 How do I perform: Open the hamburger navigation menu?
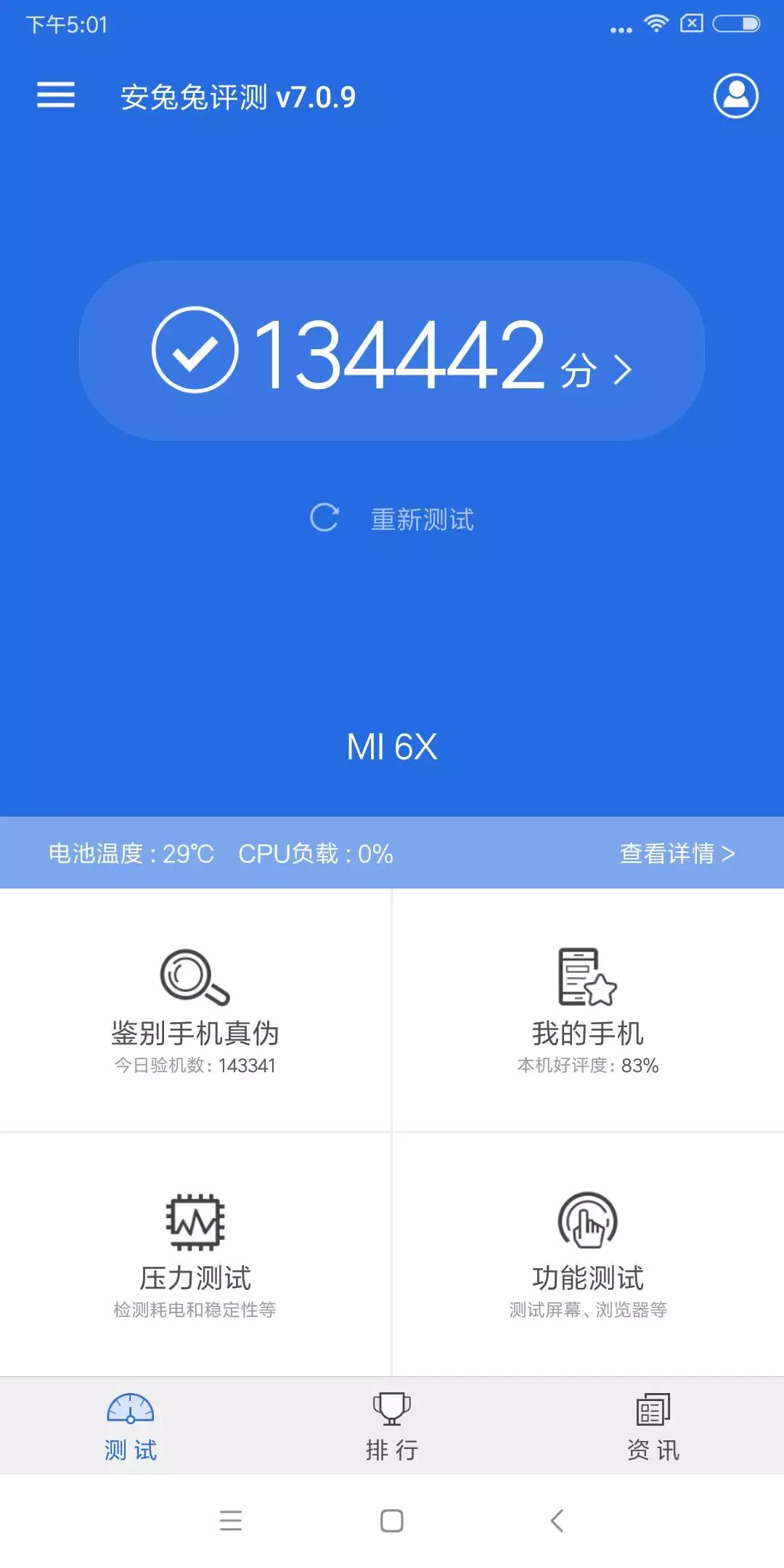(57, 95)
